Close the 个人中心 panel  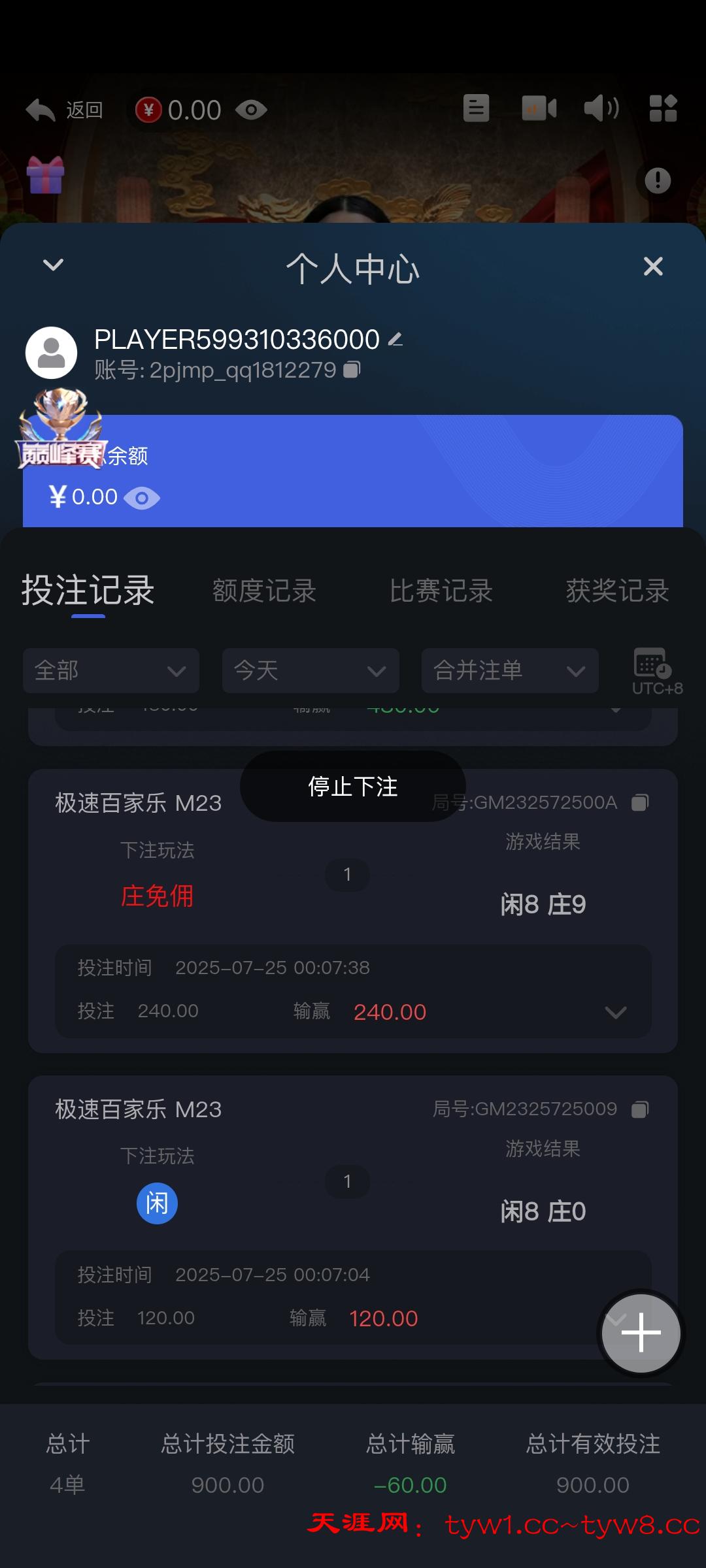653,266
